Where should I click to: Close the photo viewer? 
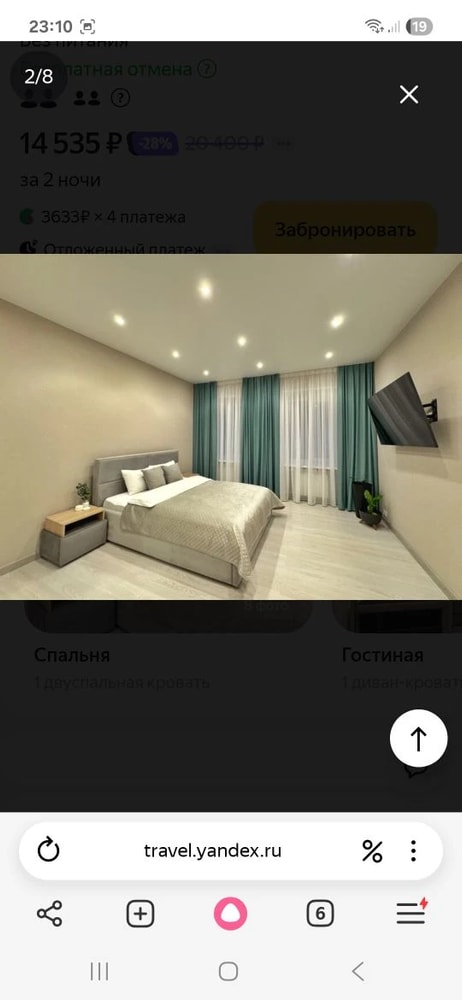[408, 95]
